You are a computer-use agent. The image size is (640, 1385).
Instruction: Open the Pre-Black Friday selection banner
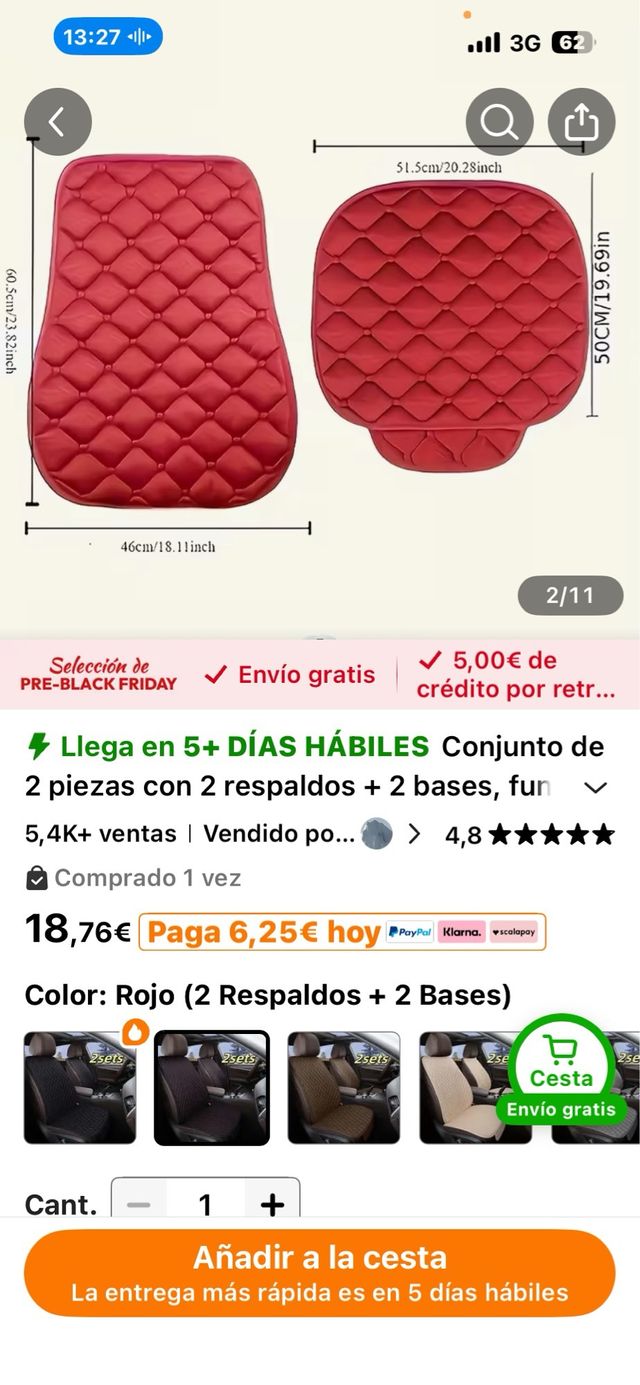98,675
